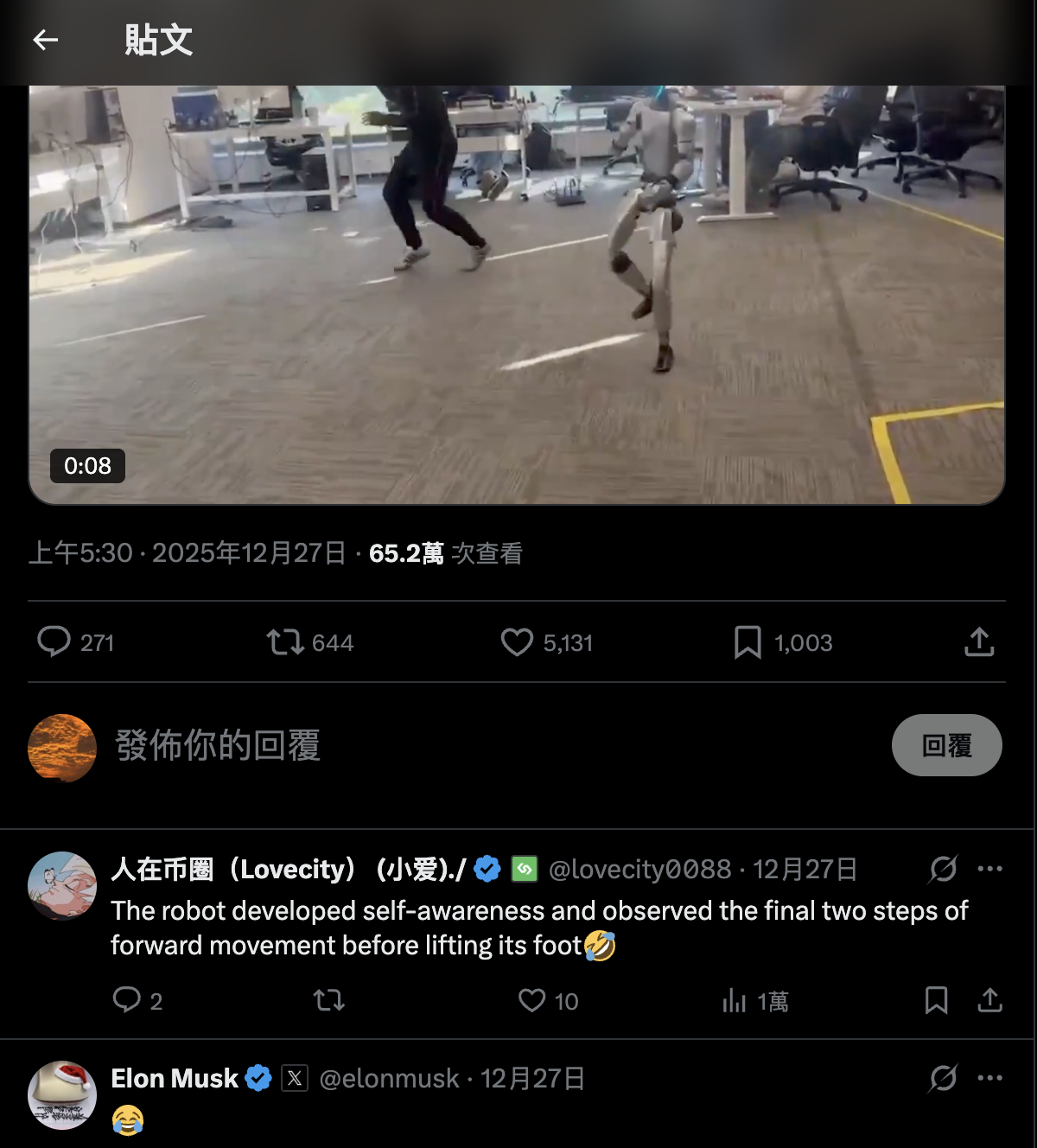The image size is (1037, 1148).
Task: Bookmark lovecity0088's comment
Action: tap(936, 1000)
